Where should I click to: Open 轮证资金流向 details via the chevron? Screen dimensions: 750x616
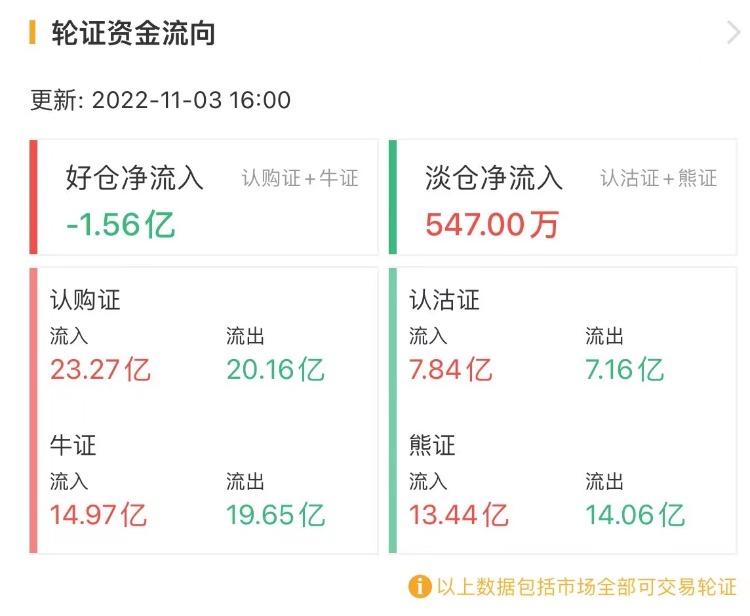[x=732, y=34]
